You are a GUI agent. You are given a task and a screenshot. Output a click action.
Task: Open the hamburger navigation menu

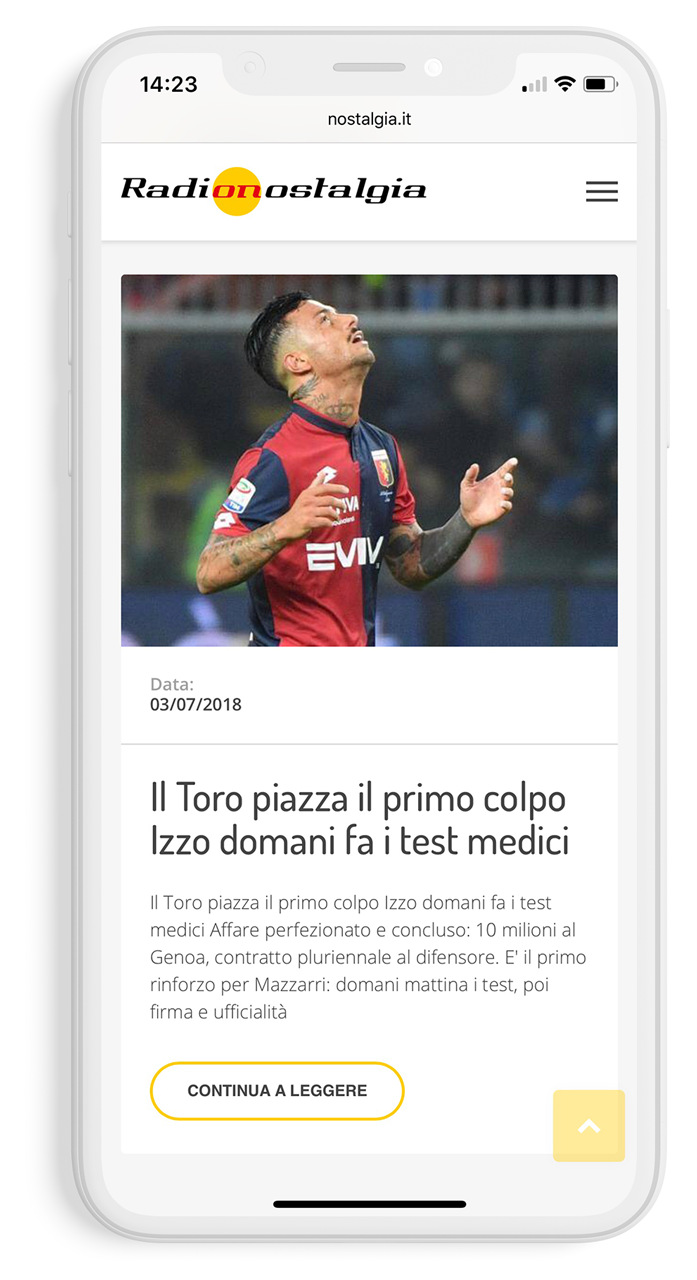pyautogui.click(x=601, y=191)
